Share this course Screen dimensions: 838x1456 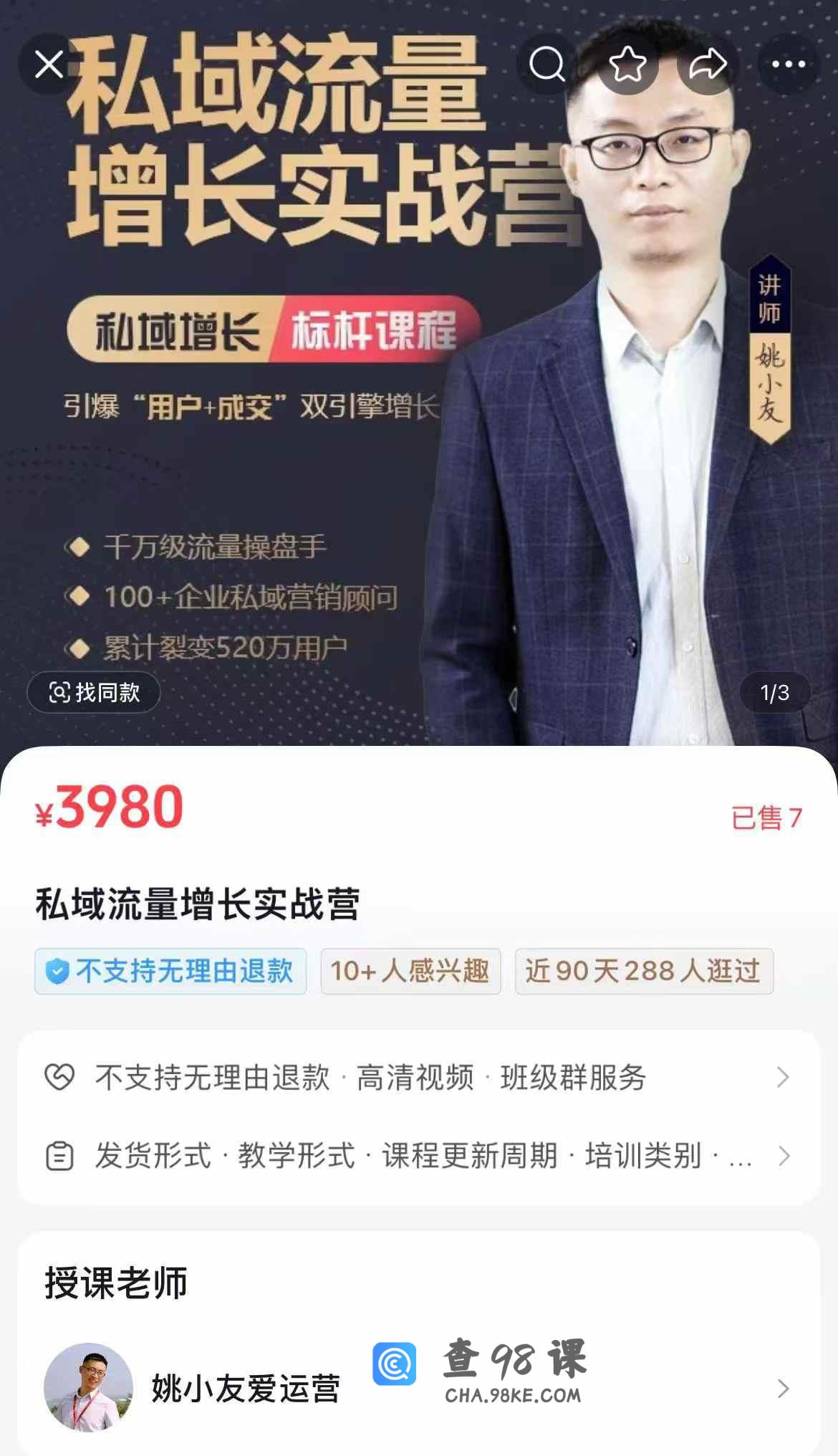708,64
